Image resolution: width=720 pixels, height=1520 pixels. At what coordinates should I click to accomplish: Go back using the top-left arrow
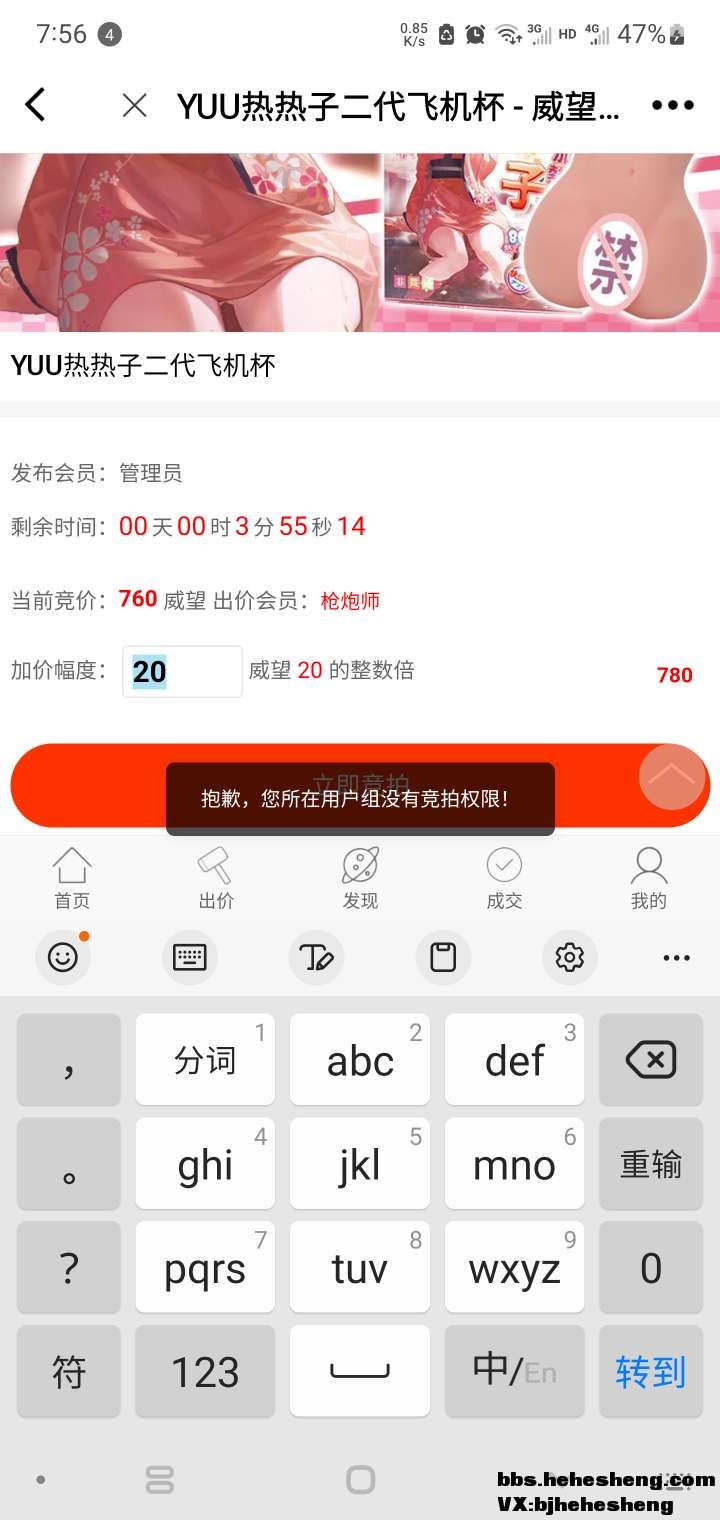tap(36, 105)
